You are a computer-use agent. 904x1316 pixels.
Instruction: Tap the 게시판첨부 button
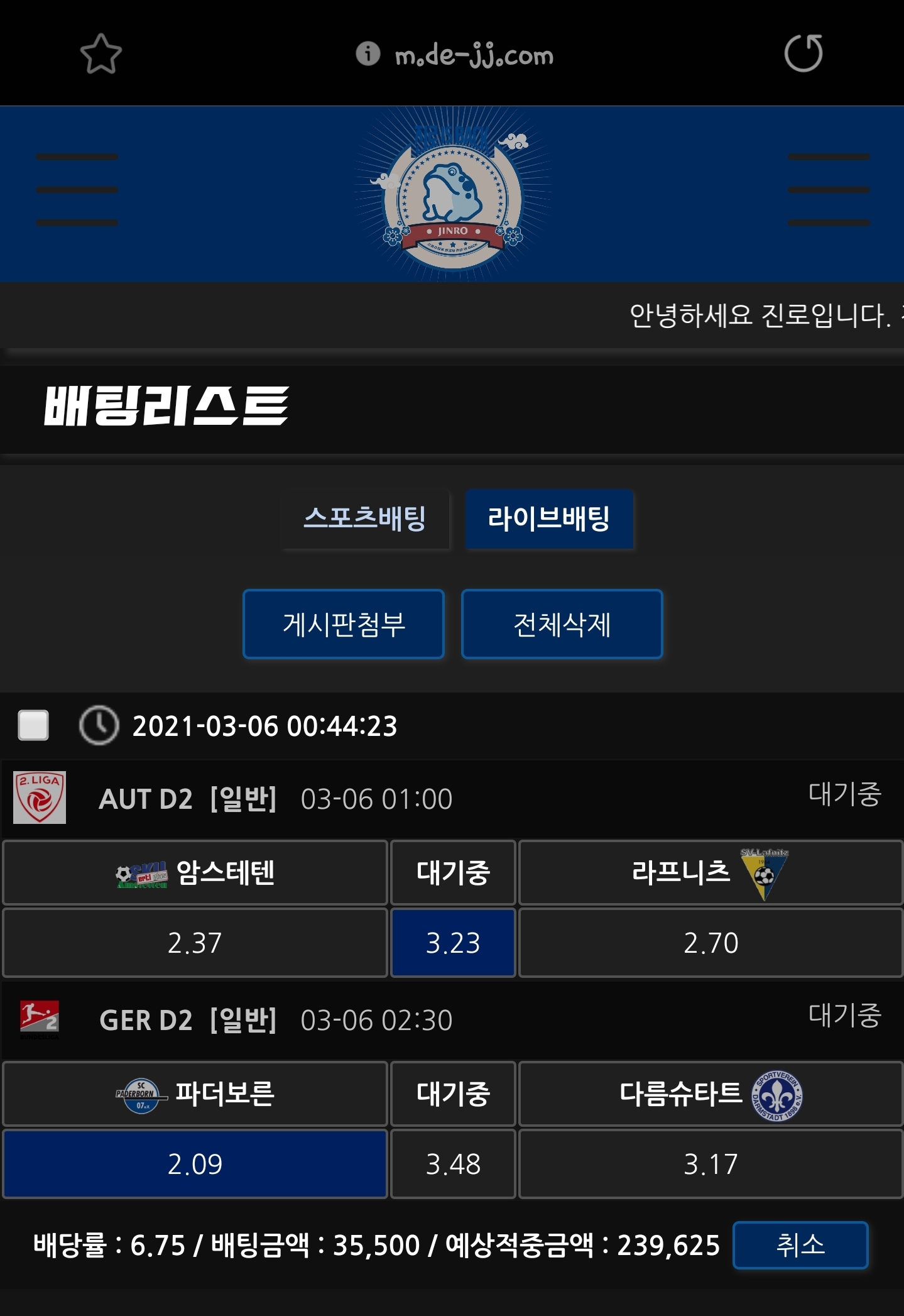coord(344,624)
